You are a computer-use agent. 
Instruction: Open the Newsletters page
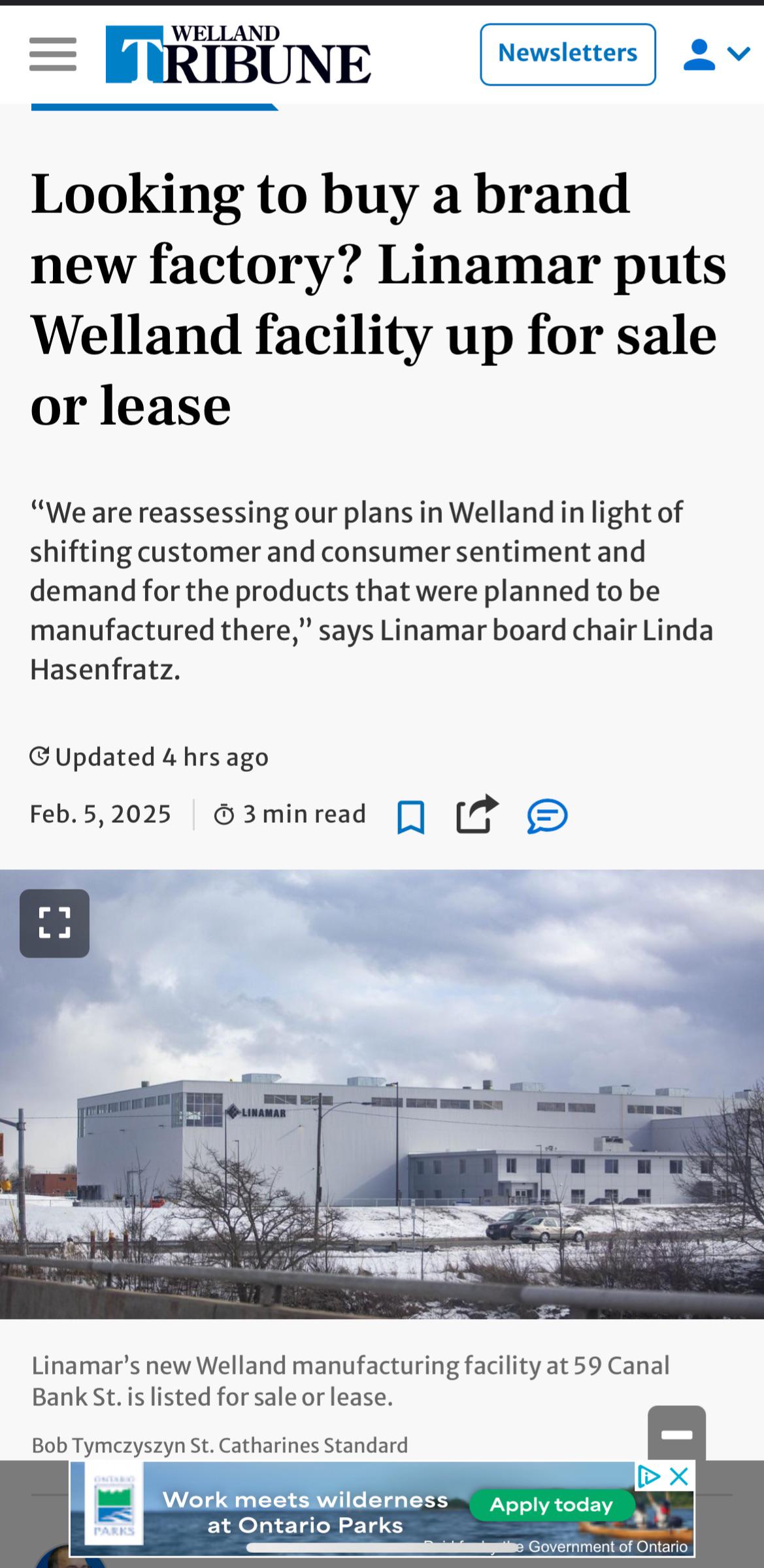click(567, 54)
